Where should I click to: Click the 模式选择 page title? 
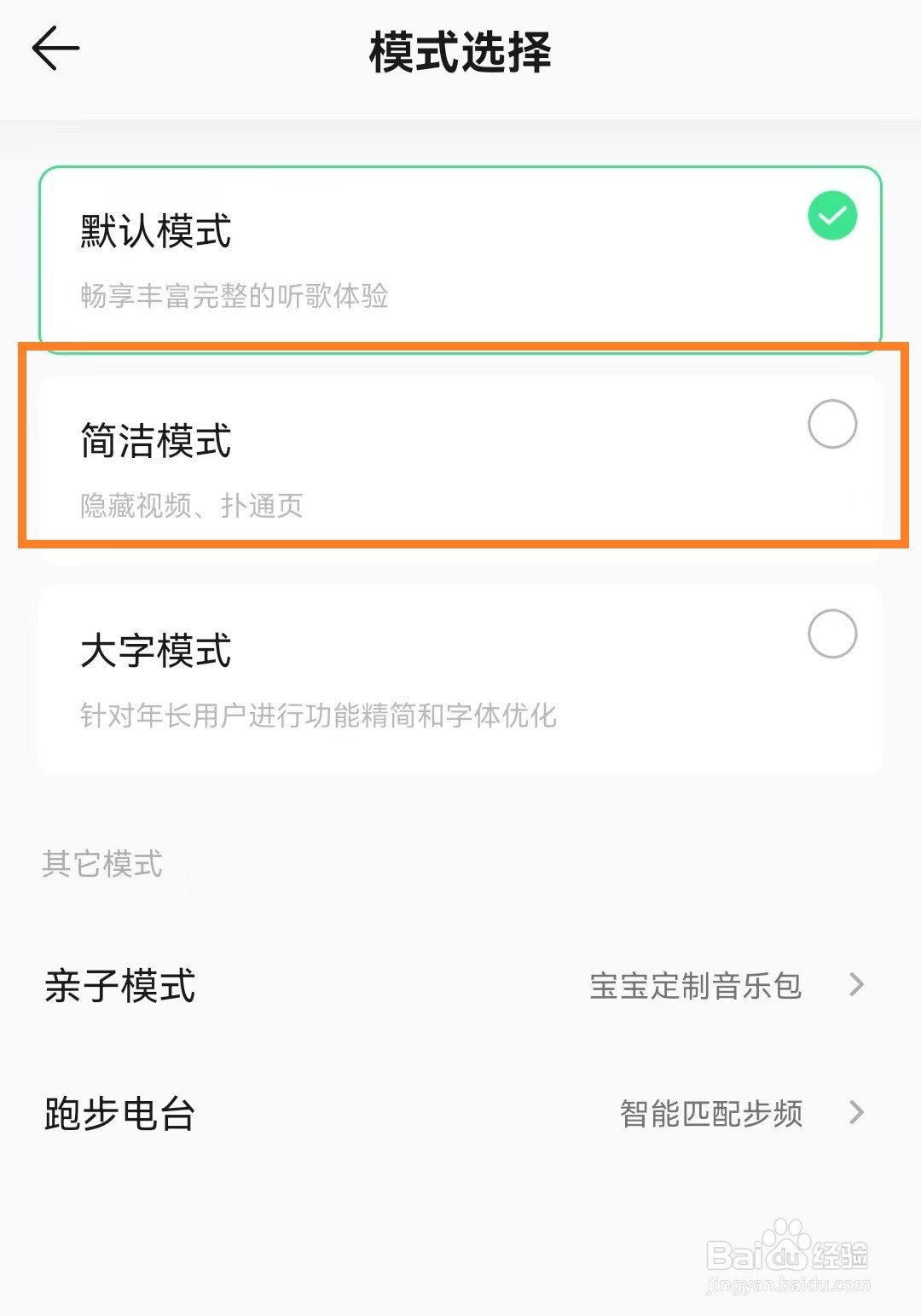coord(460,49)
